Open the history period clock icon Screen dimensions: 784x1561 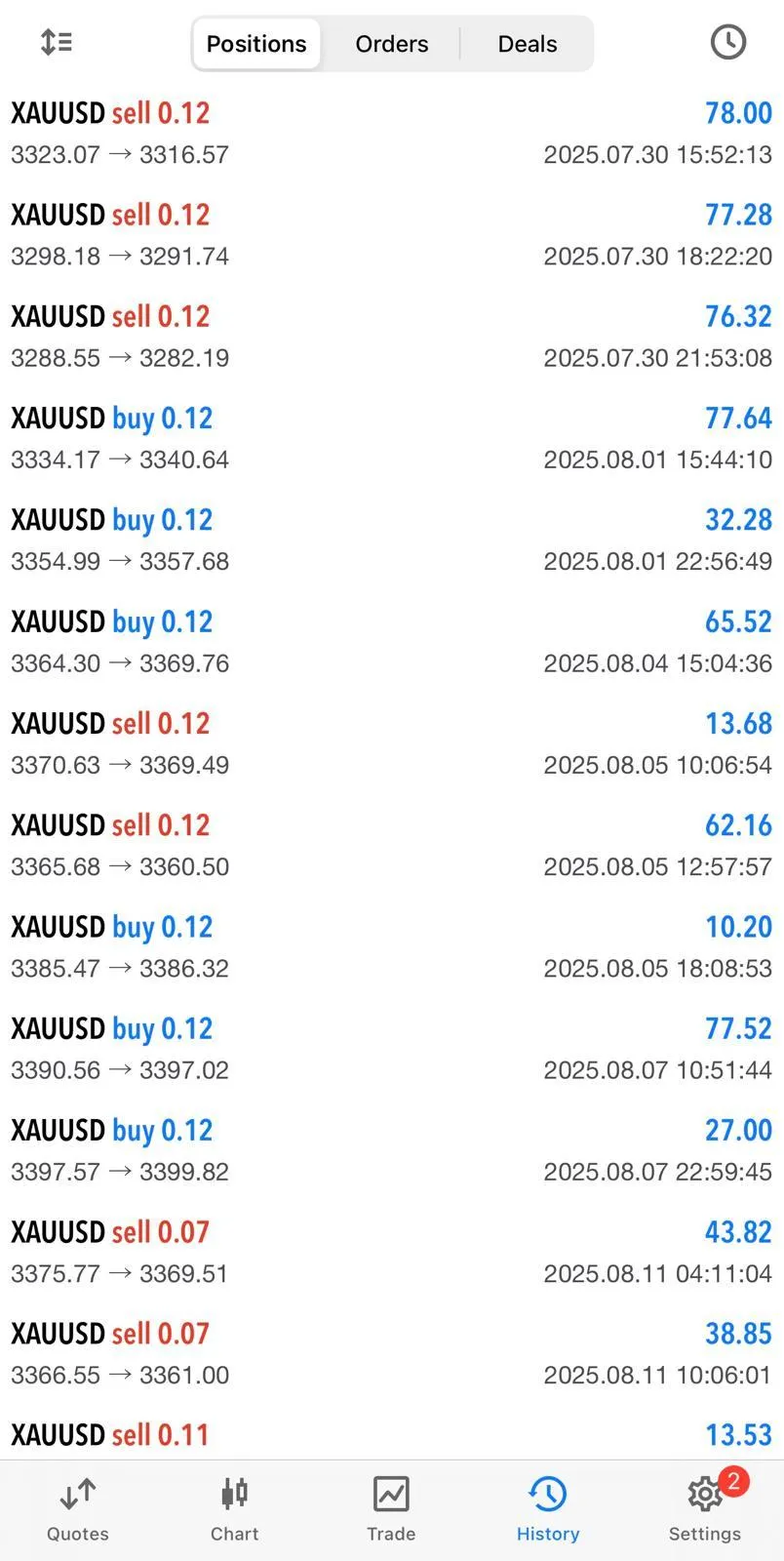click(x=727, y=43)
